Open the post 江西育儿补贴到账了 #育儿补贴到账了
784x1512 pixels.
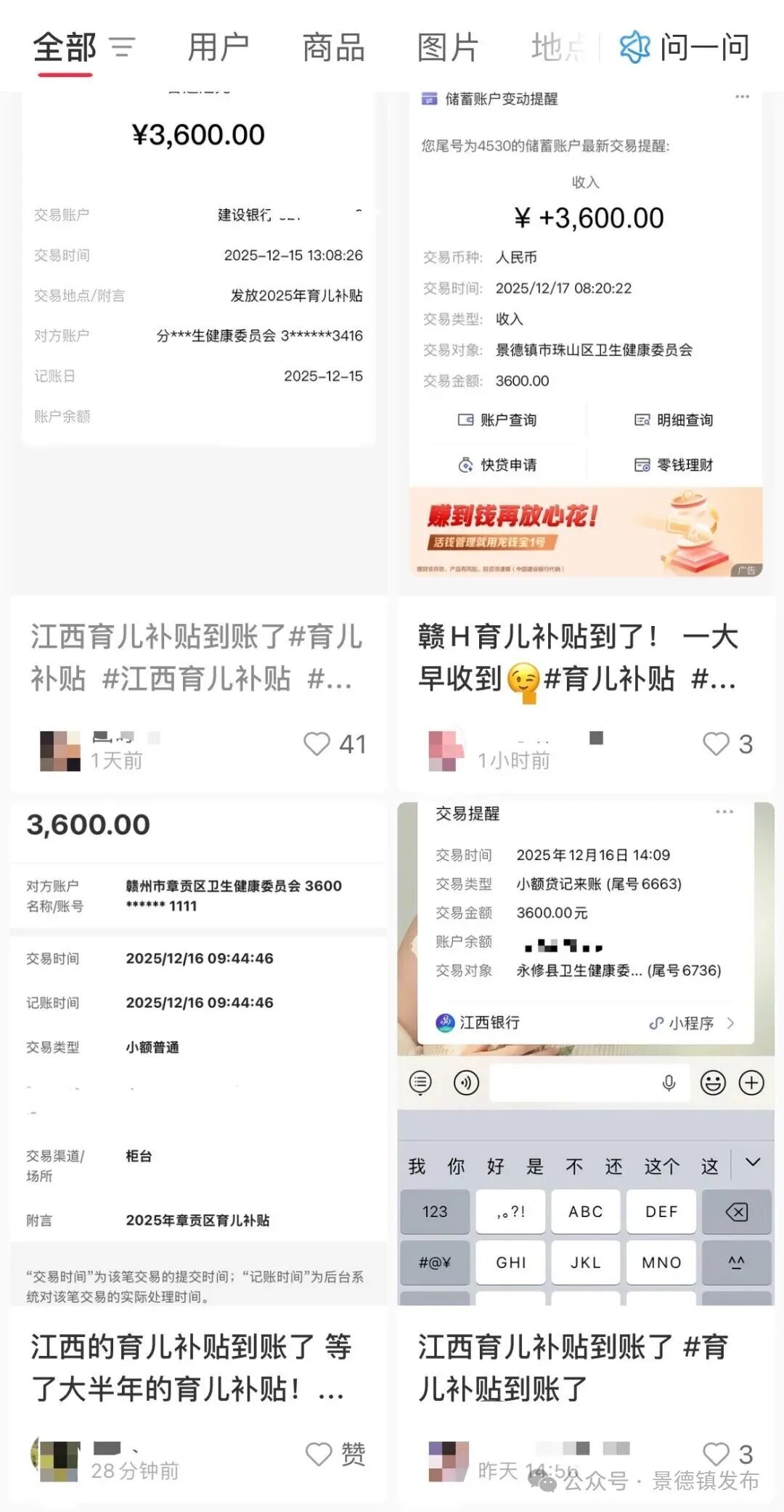[x=573, y=1367]
